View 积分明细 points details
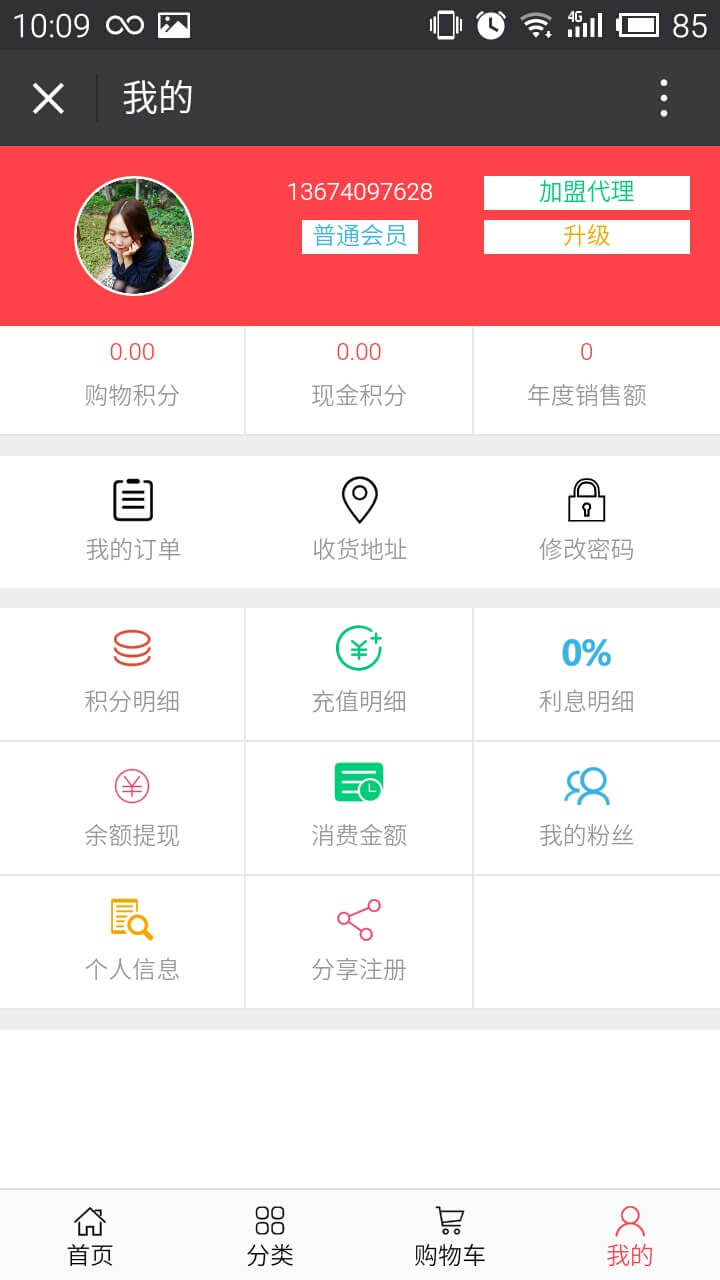This screenshot has height=1280, width=720. click(x=132, y=673)
